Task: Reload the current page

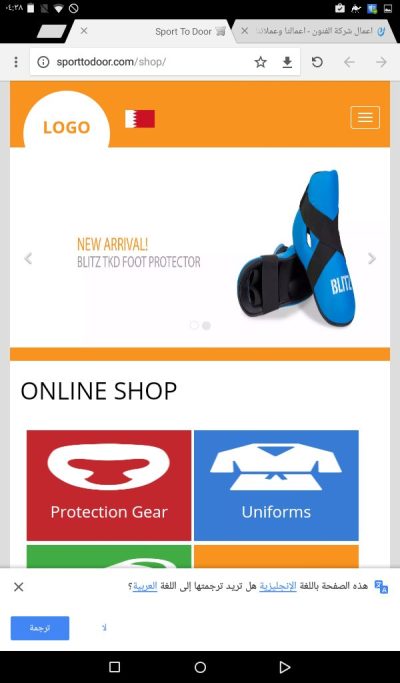Action: 317,62
